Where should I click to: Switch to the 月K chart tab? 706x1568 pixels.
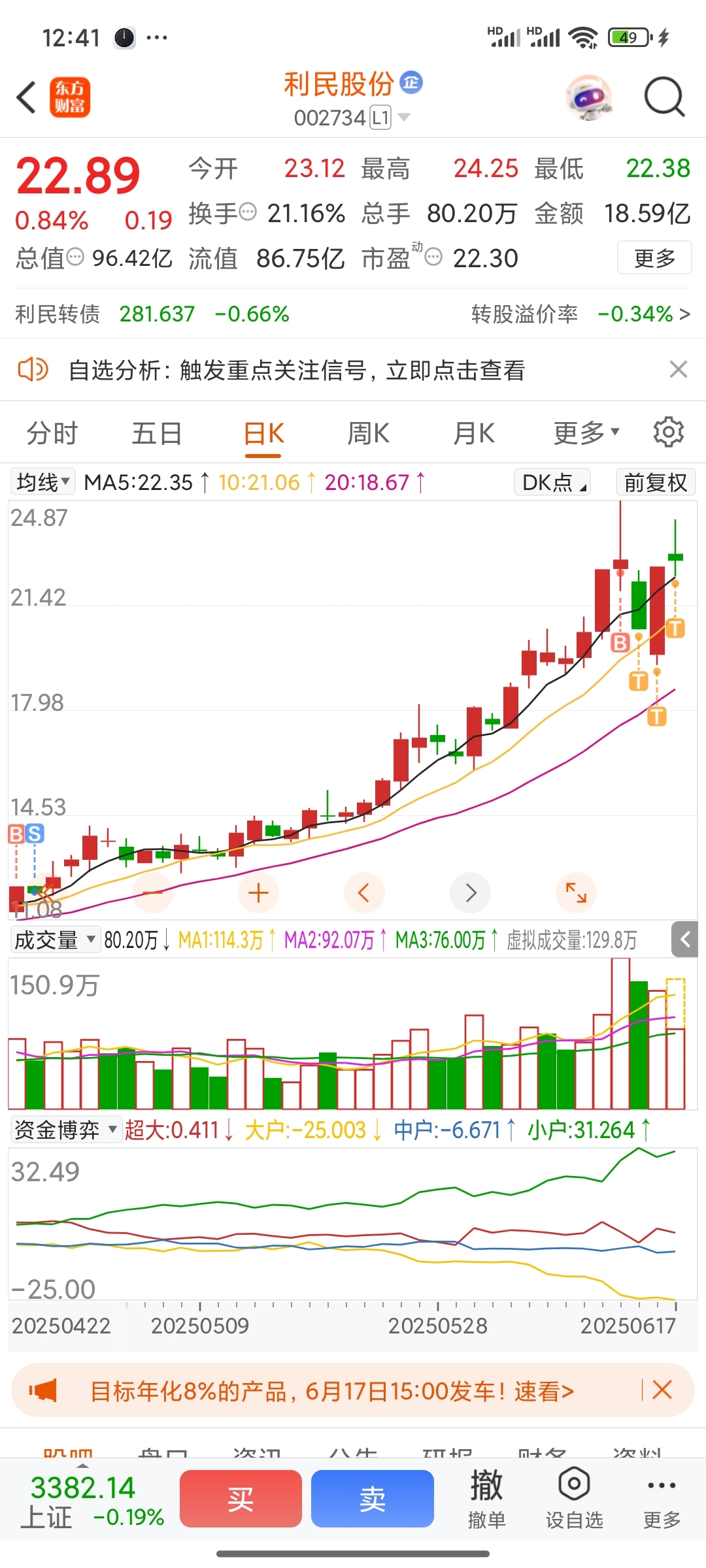point(474,433)
